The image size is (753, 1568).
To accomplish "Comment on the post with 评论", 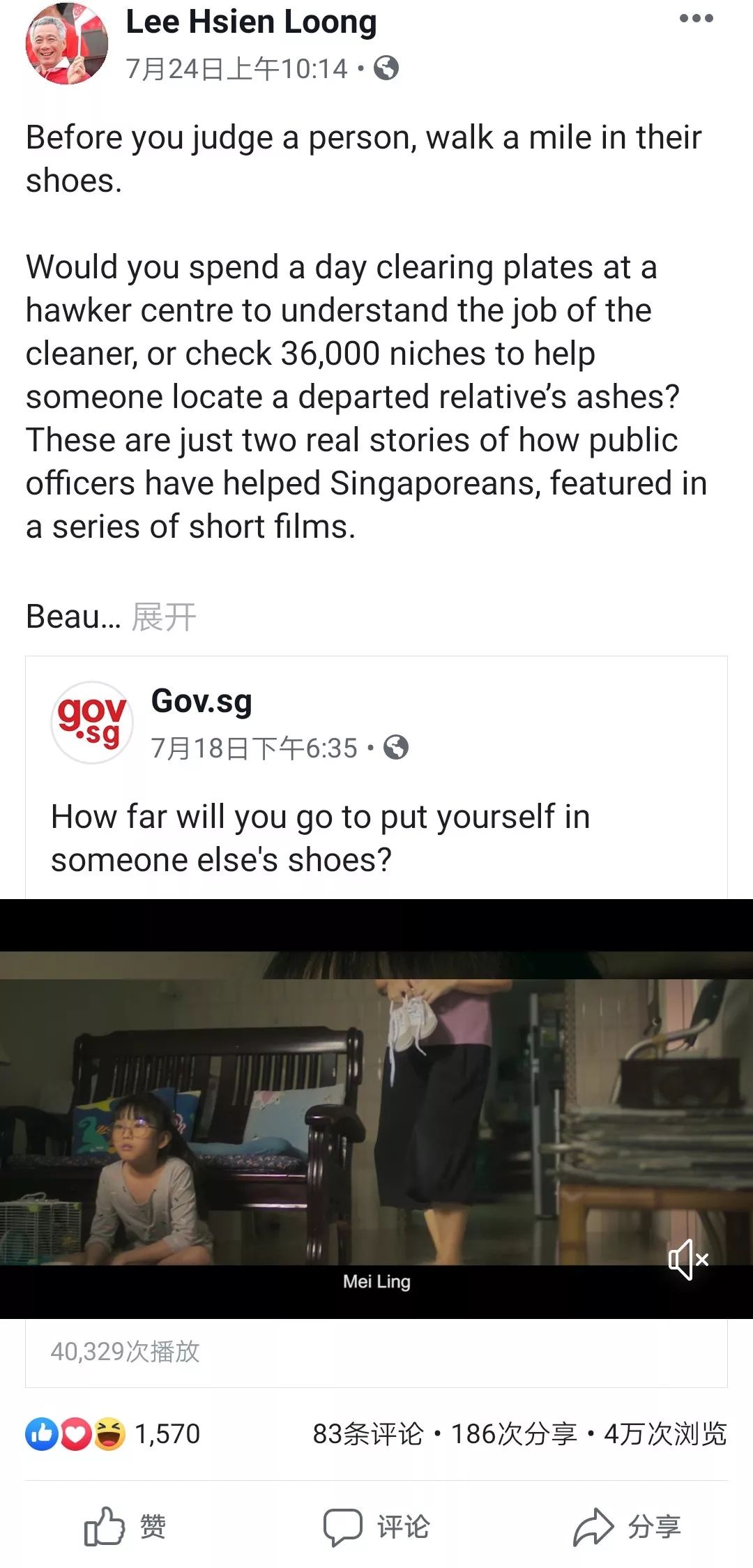I will 376,1526.
